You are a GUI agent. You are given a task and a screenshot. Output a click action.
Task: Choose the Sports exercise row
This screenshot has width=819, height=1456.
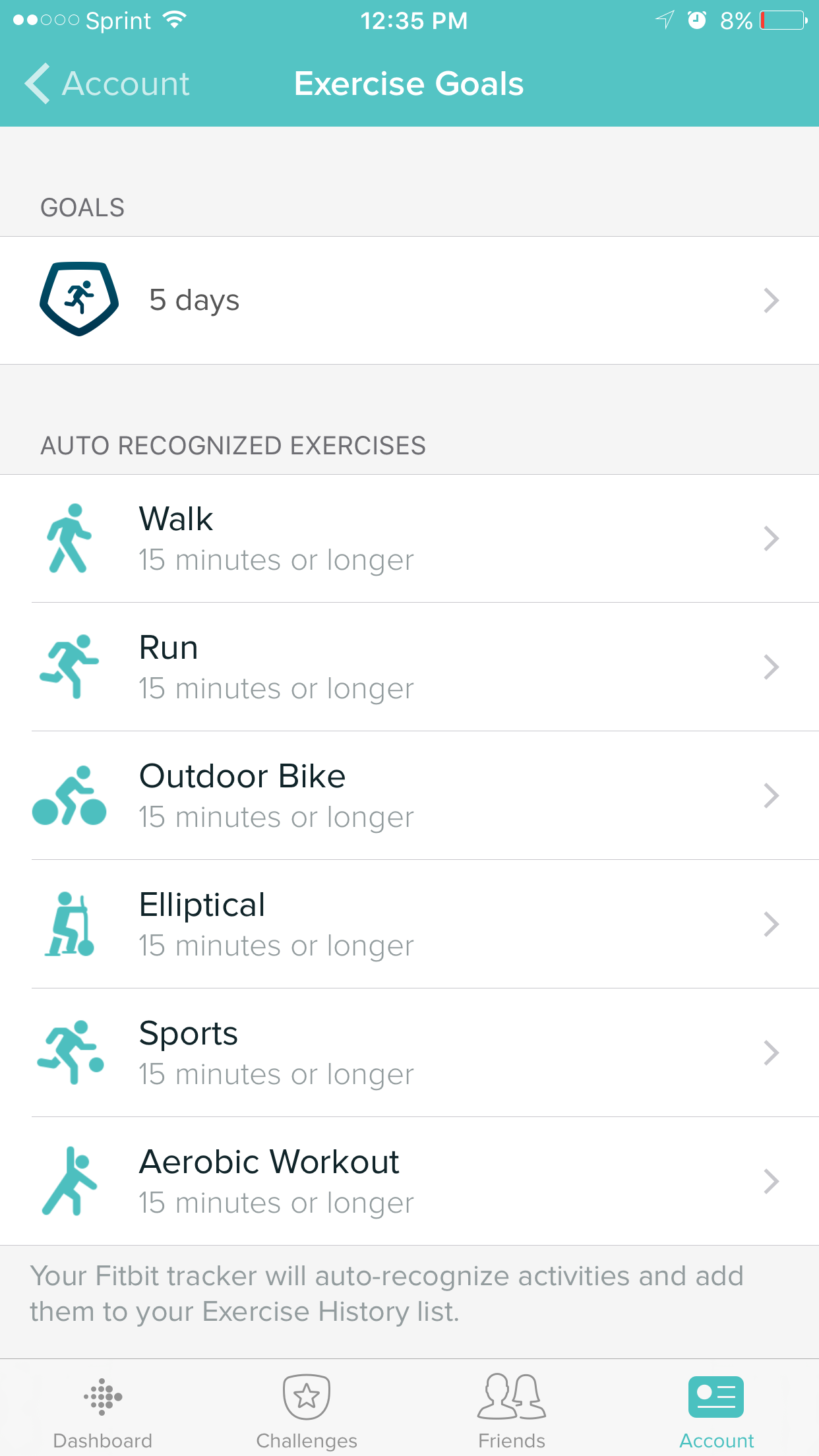(409, 1053)
